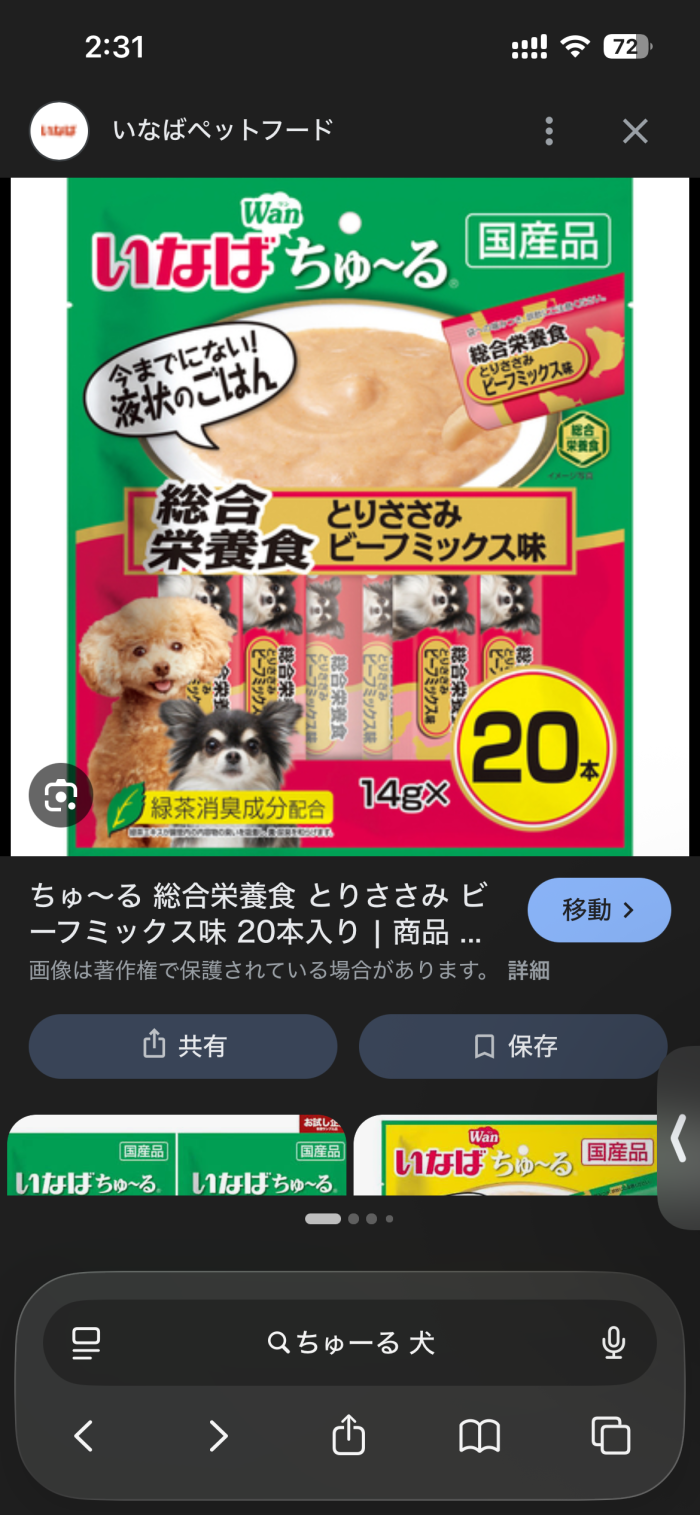
Task: Open the 詳細 copyright details link
Action: pyautogui.click(x=528, y=970)
